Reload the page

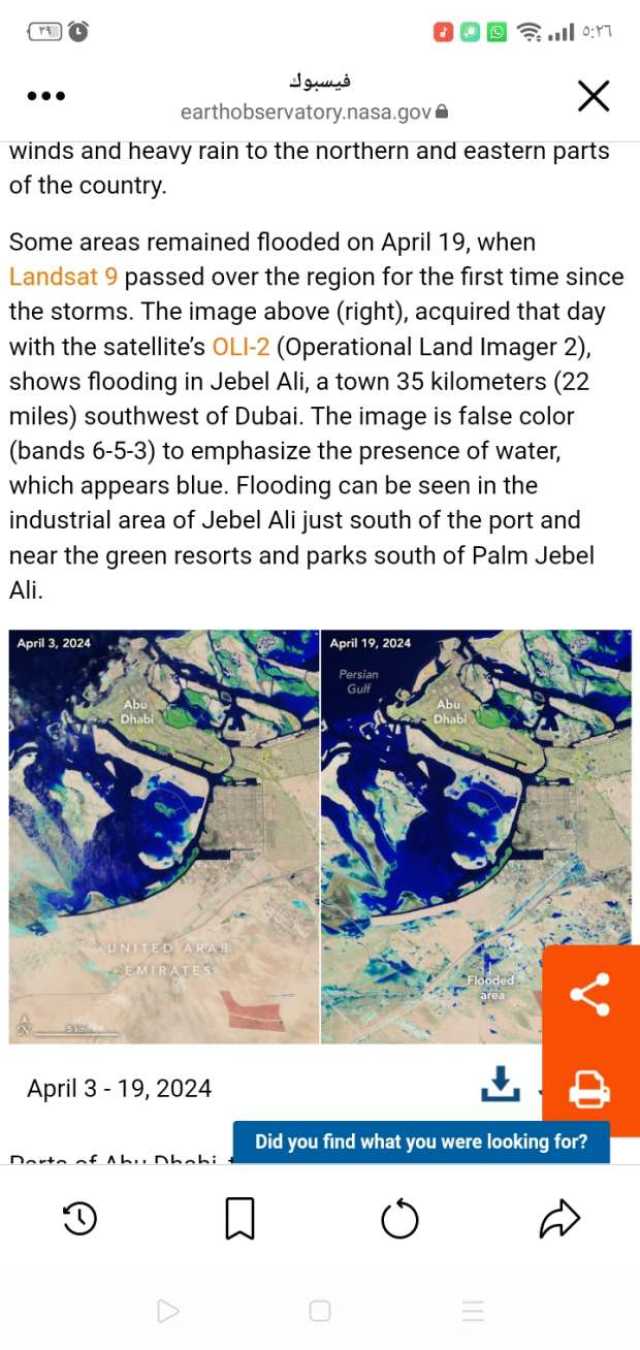click(399, 1218)
